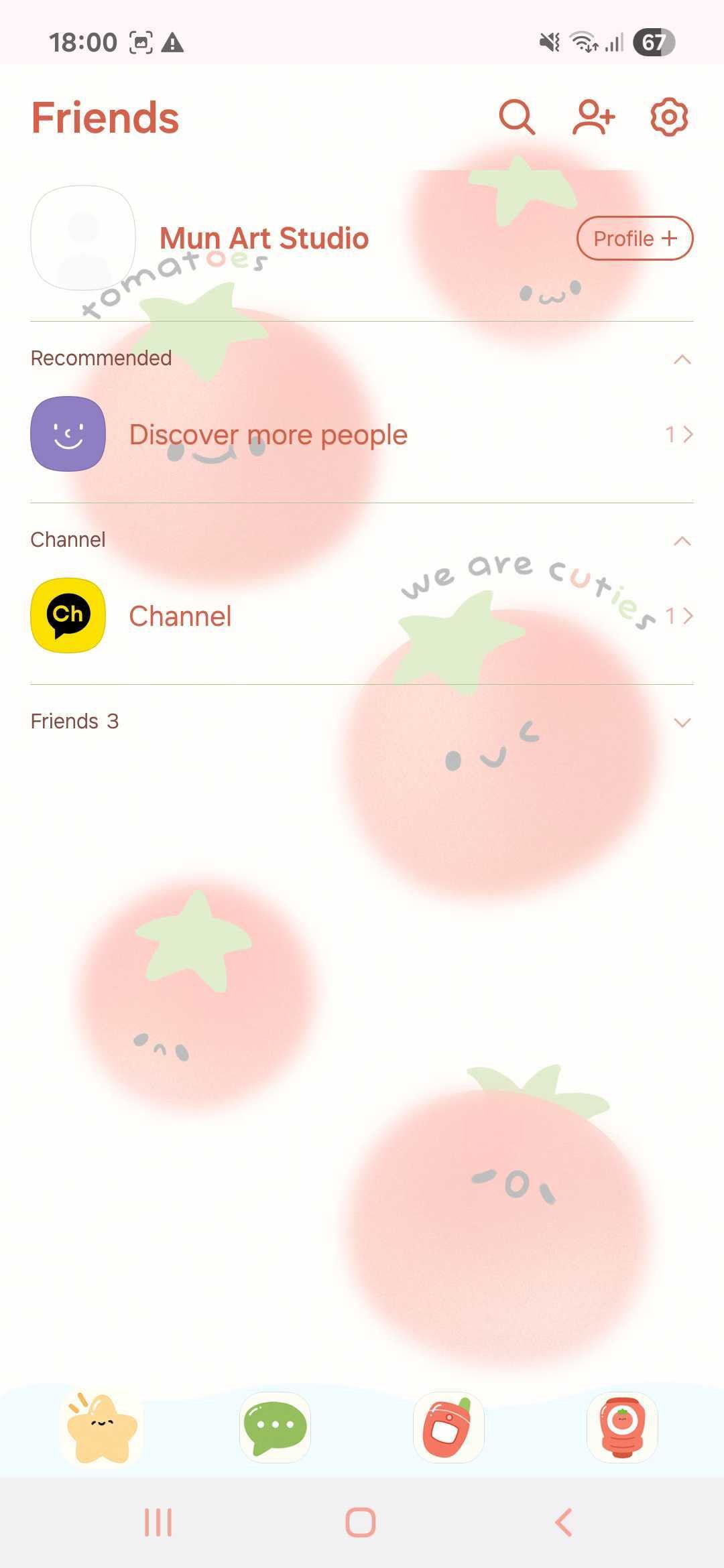Viewport: 724px width, 1568px height.
Task: Open settings via the gear icon
Action: click(x=669, y=117)
